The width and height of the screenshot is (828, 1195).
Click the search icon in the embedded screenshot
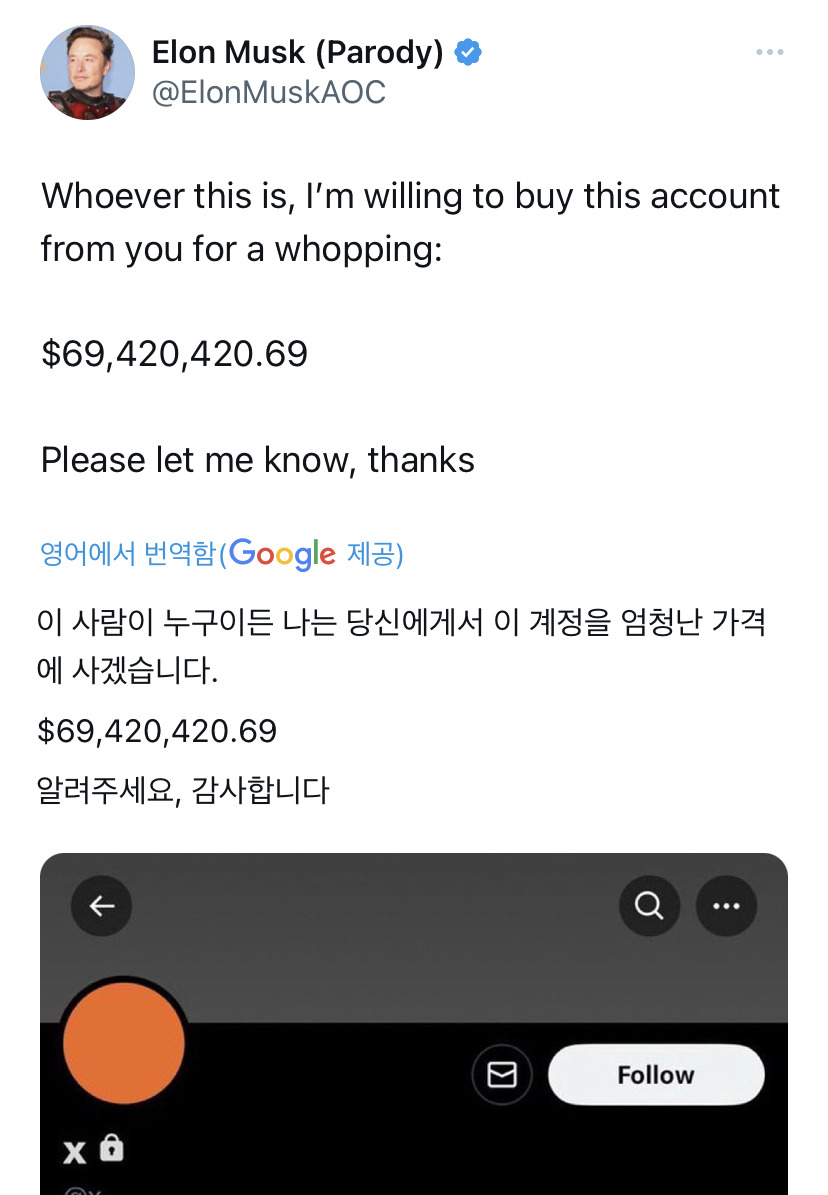click(649, 906)
